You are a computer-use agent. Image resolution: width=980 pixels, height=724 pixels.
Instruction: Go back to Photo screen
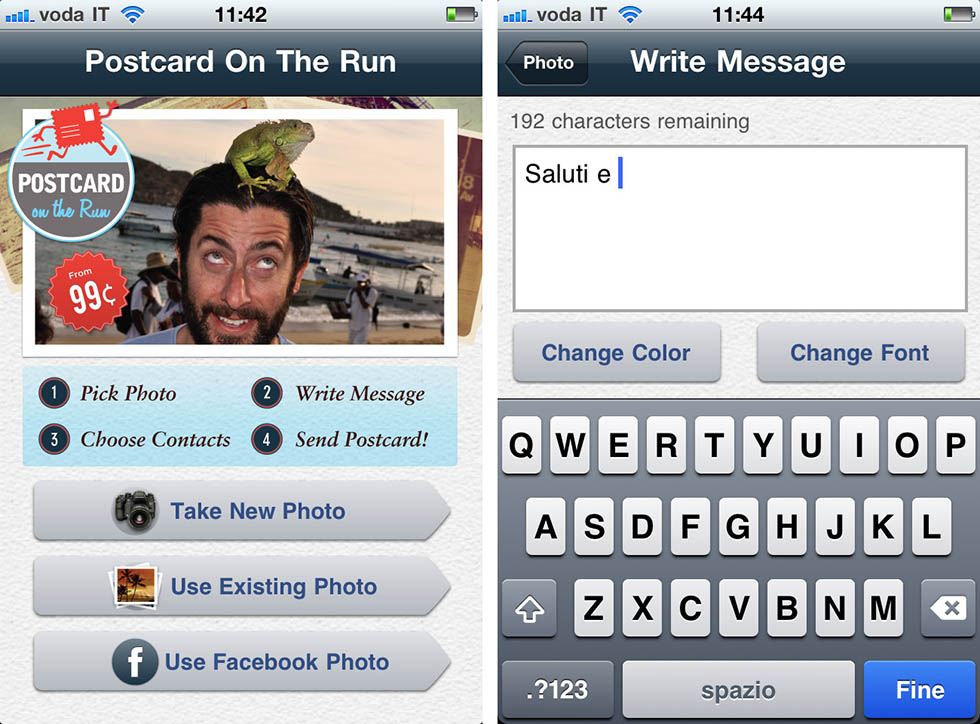(547, 63)
